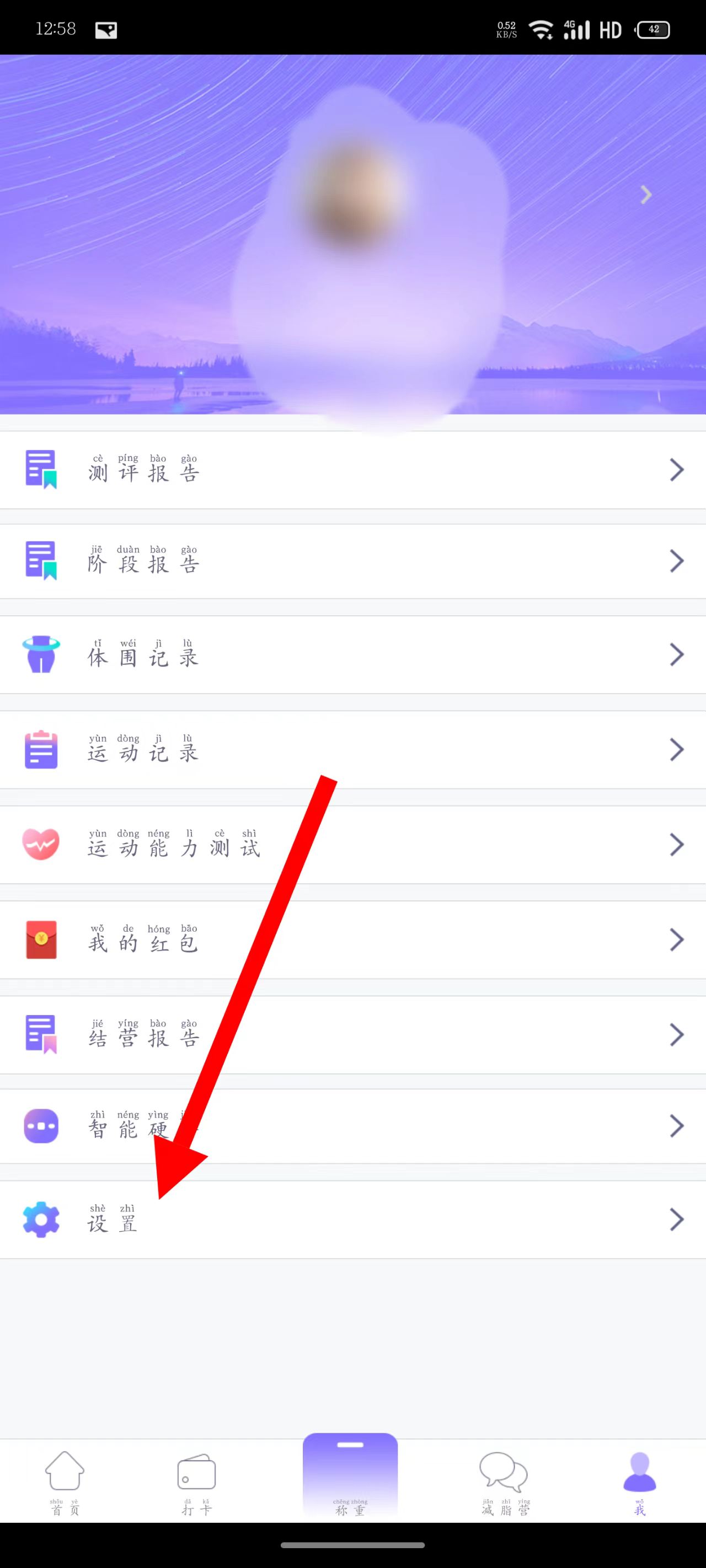Image resolution: width=706 pixels, height=1568 pixels.
Task: Open 运动记录 exercise log
Action: pyautogui.click(x=352, y=749)
